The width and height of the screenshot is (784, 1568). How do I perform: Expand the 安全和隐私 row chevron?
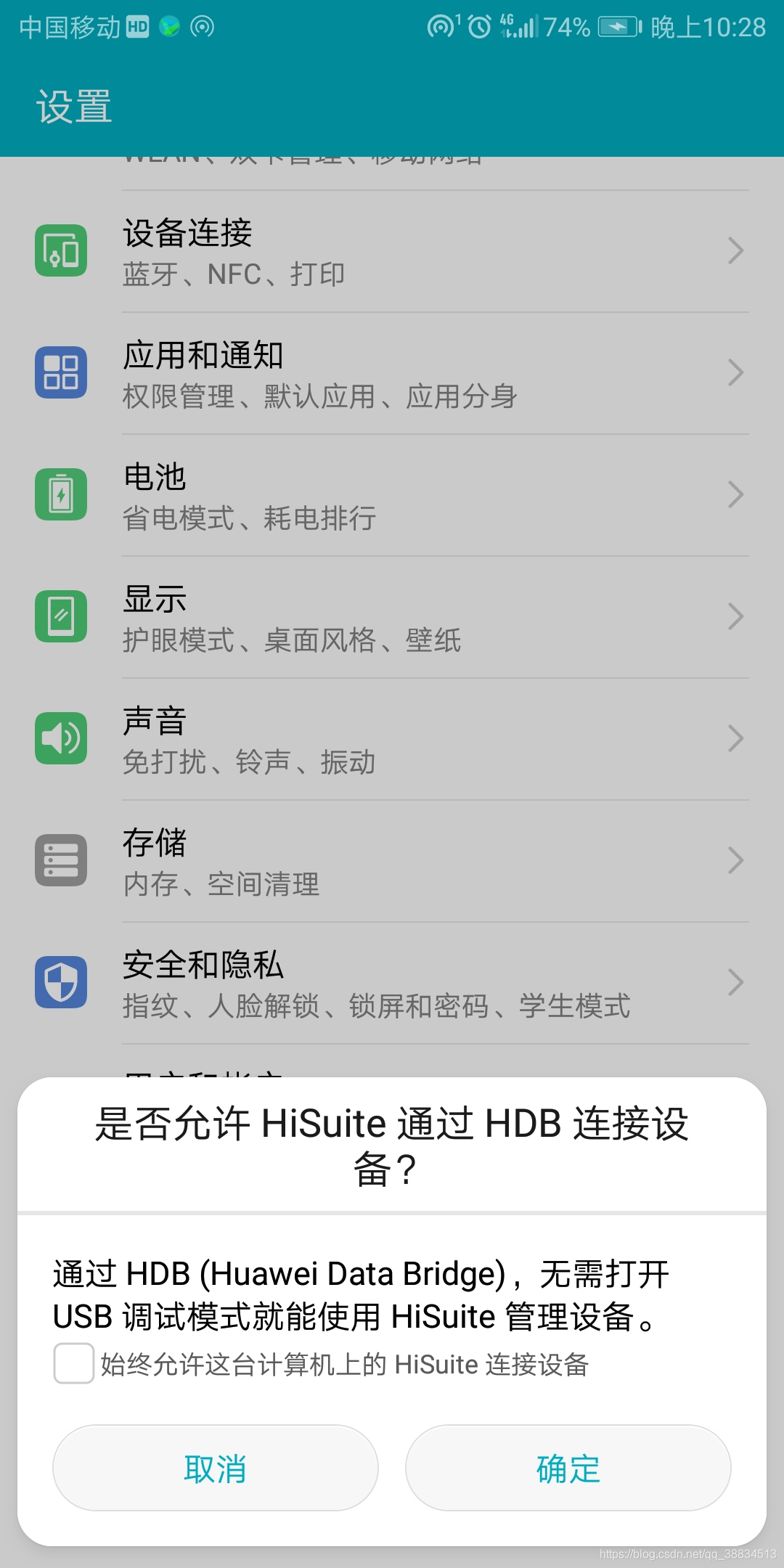(735, 982)
